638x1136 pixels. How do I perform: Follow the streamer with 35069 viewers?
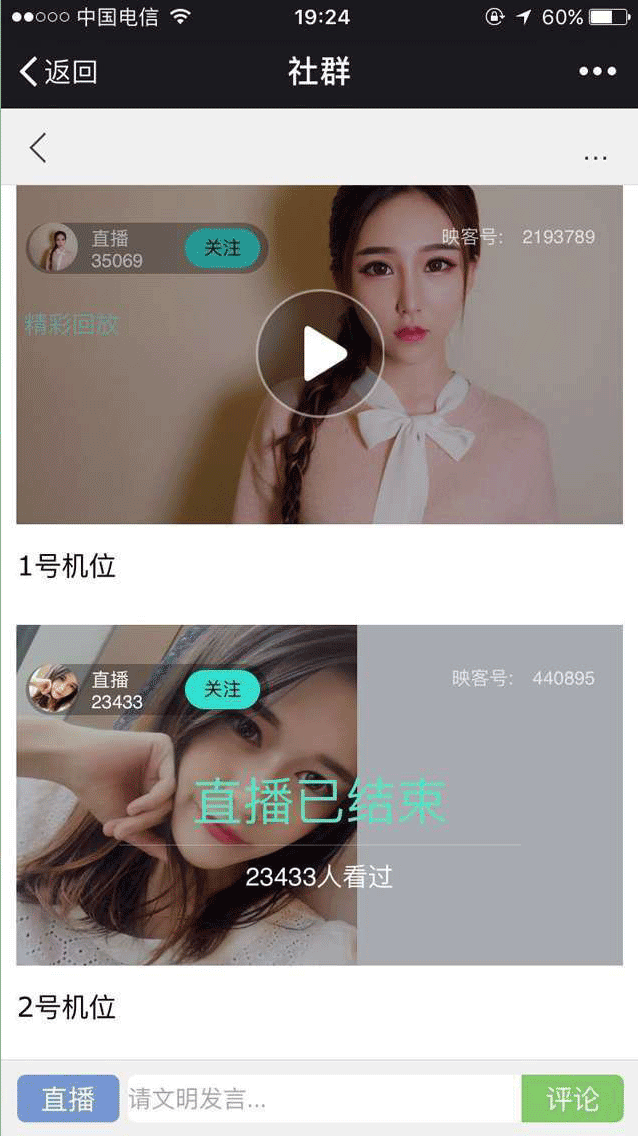222,248
